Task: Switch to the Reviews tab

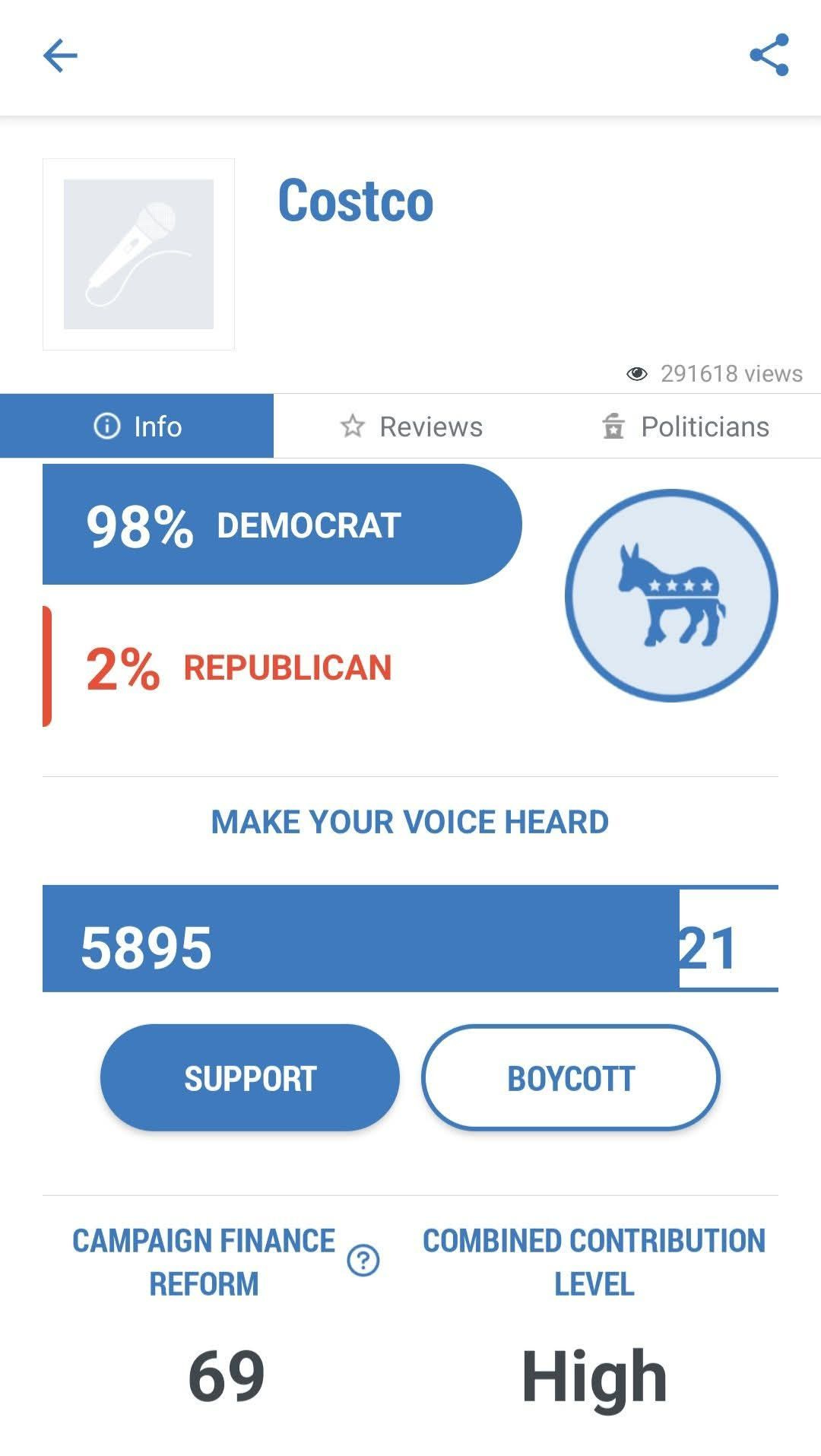Action: point(411,427)
